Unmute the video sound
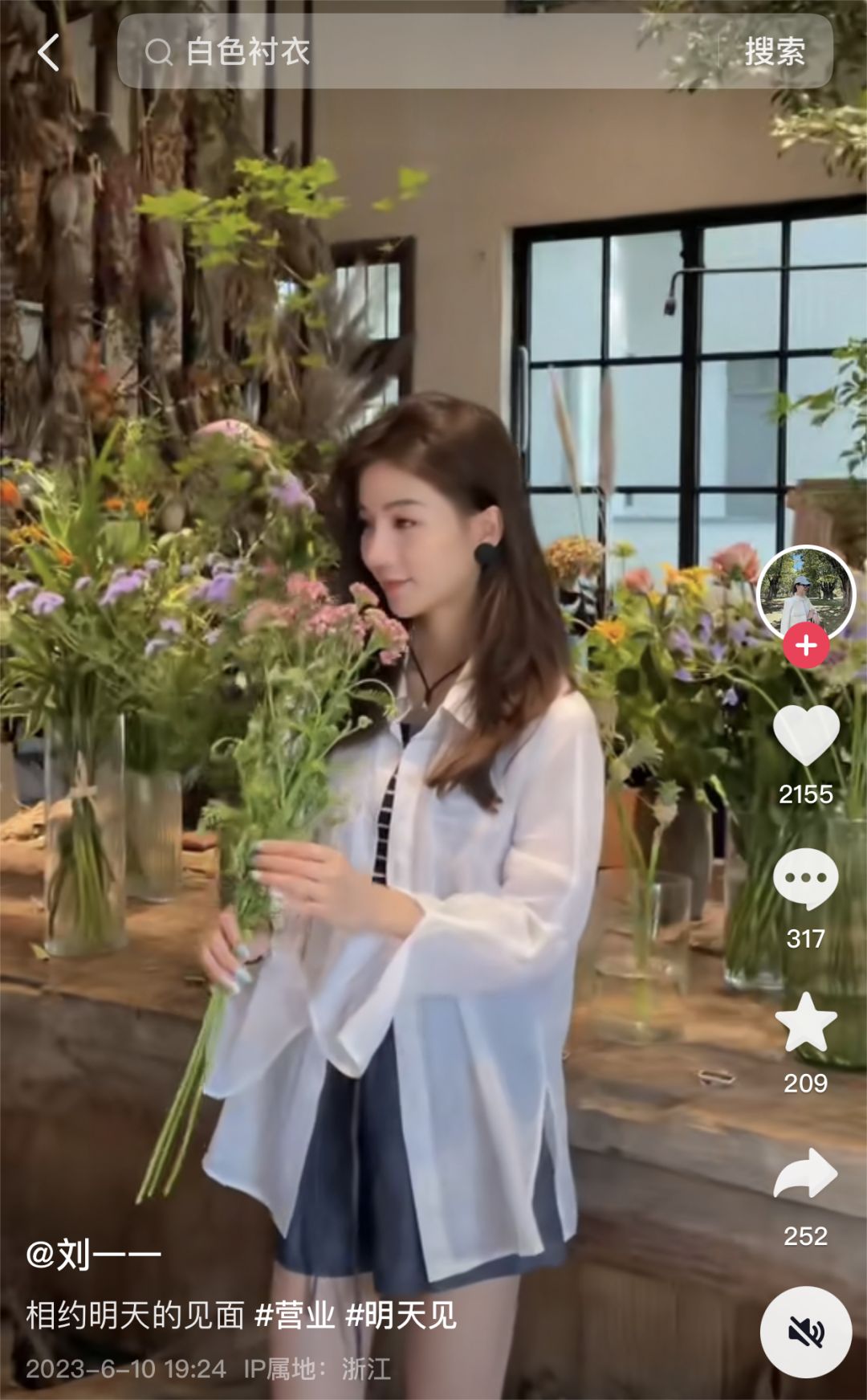 (805, 1333)
